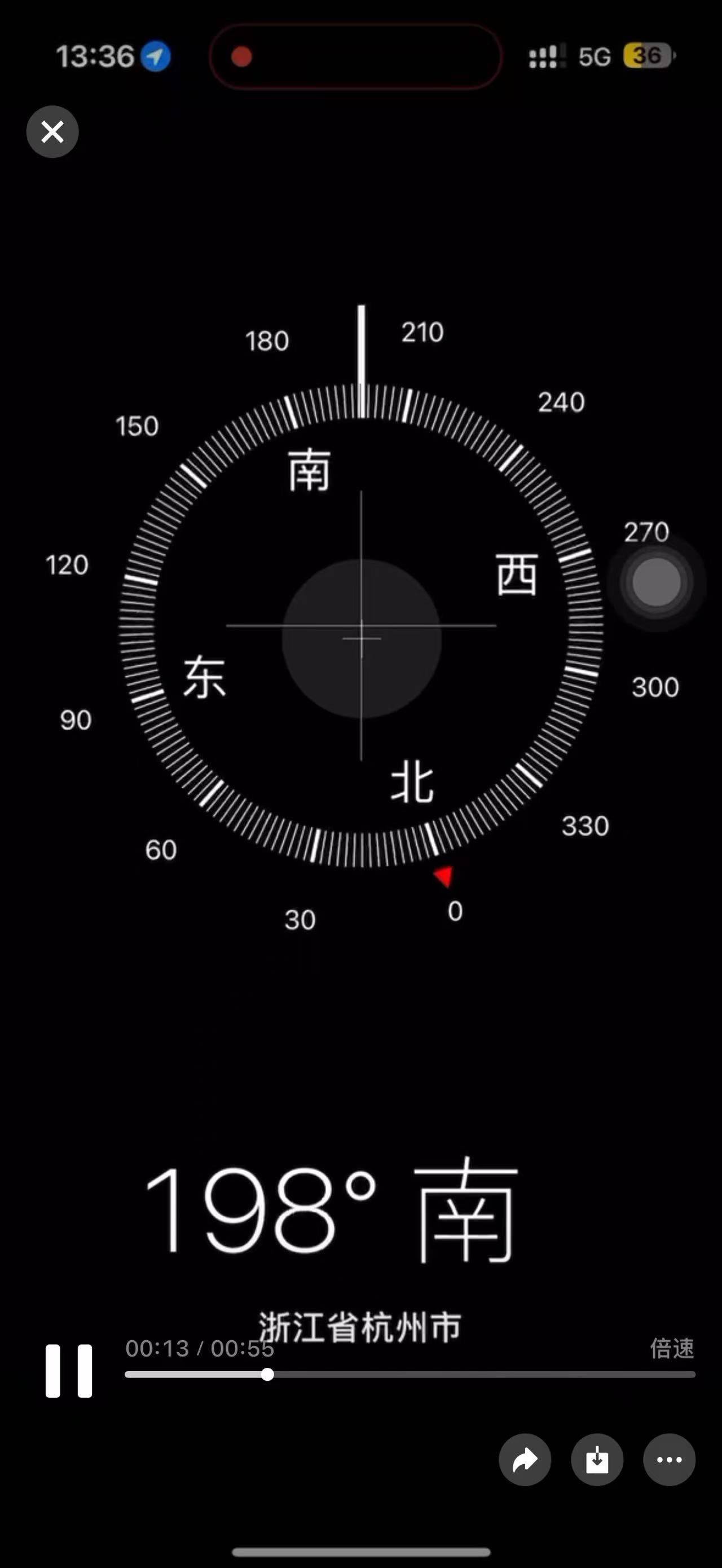Open the more options menu
The height and width of the screenshot is (1568, 722).
click(x=669, y=1460)
